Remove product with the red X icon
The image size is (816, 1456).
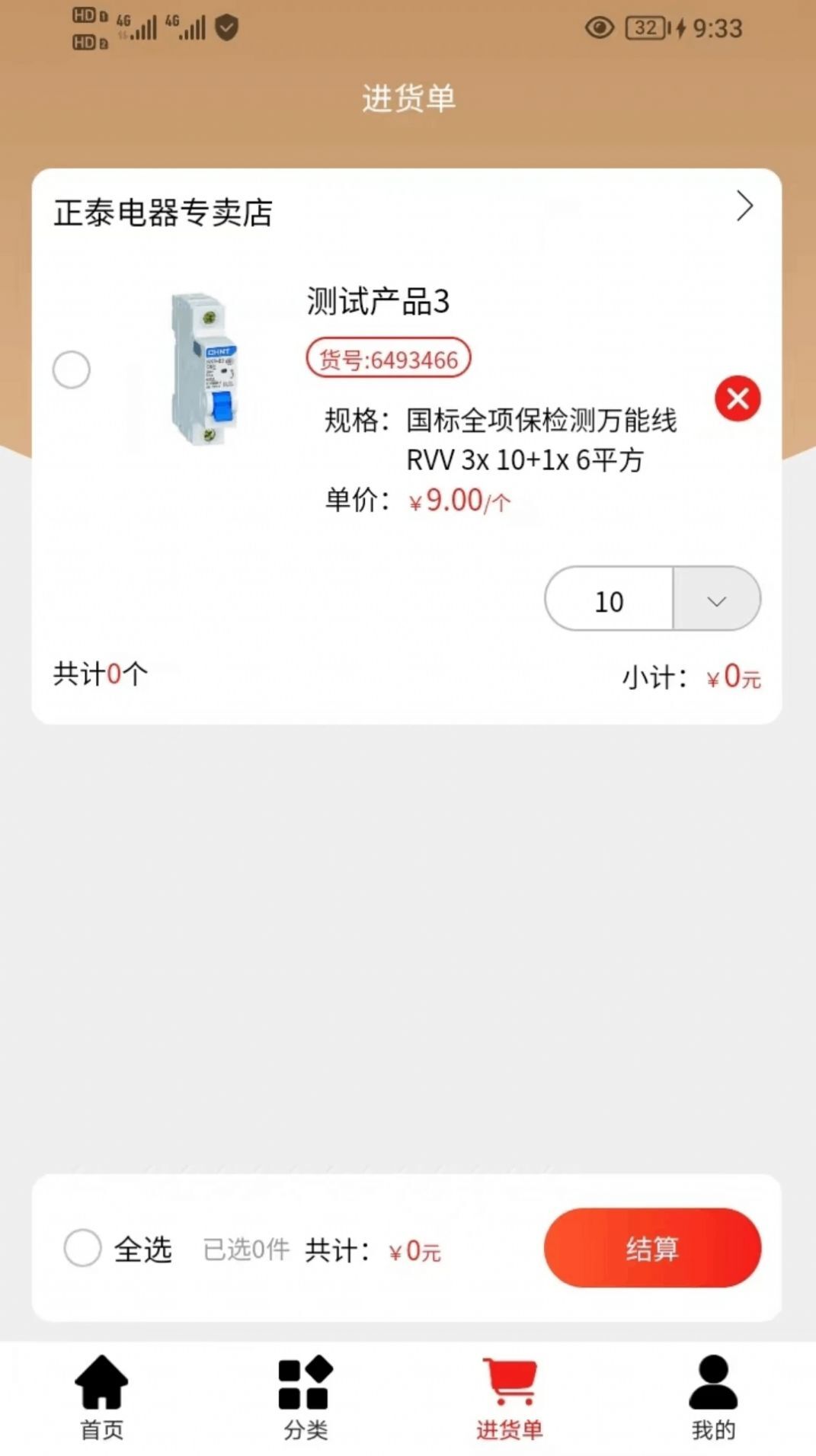click(736, 397)
